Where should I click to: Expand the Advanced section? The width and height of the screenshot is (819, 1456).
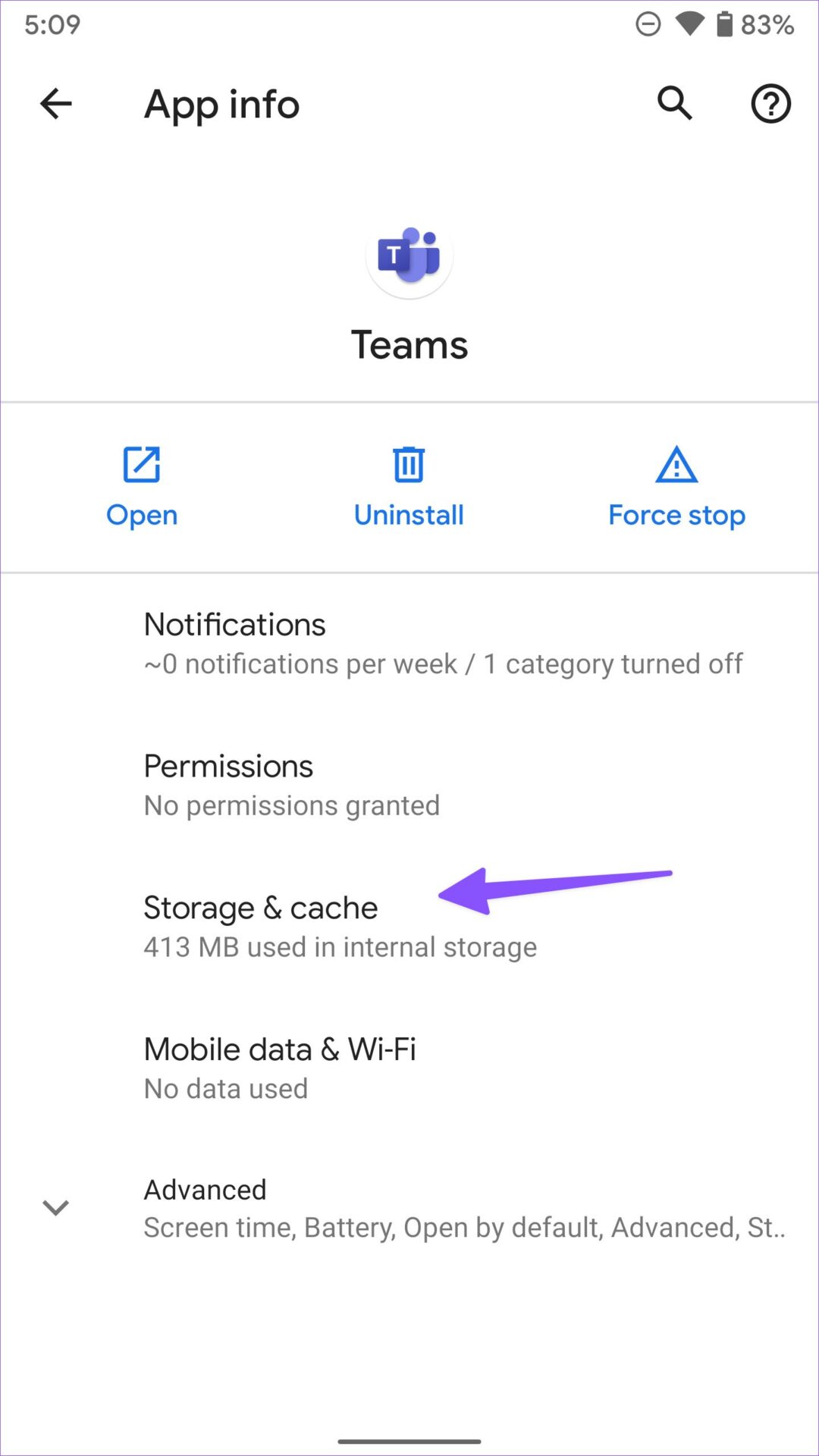point(409,1208)
